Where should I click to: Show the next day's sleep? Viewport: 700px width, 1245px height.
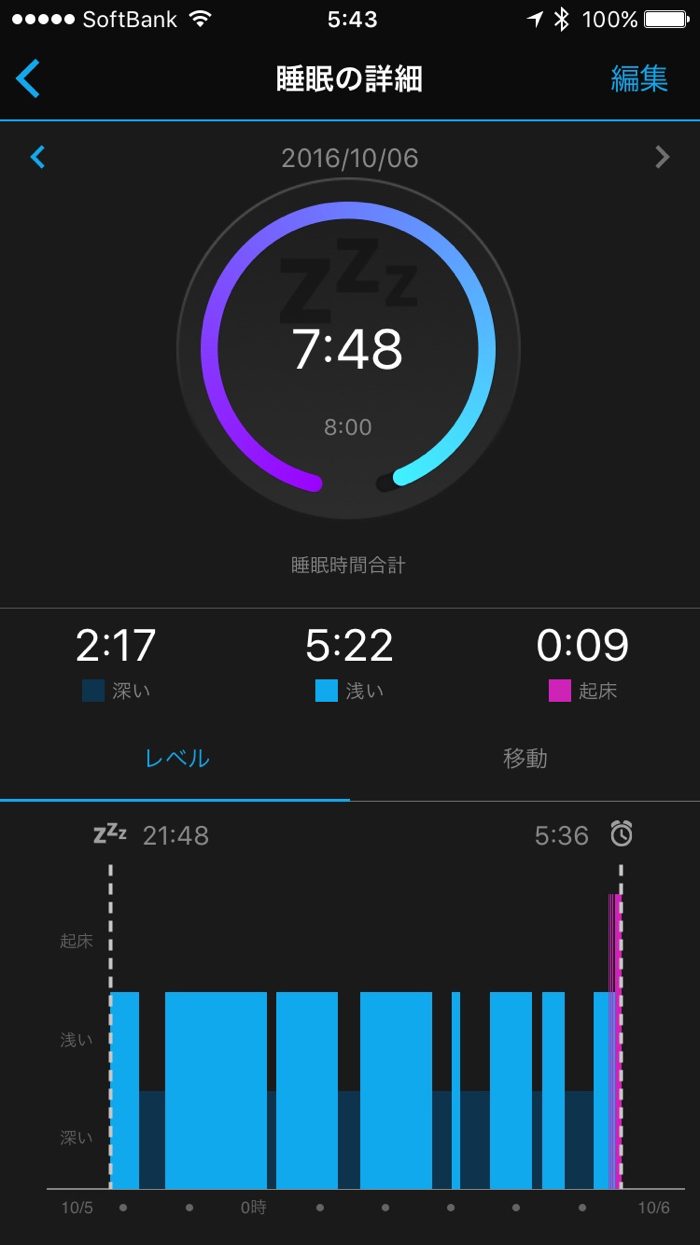click(x=662, y=157)
